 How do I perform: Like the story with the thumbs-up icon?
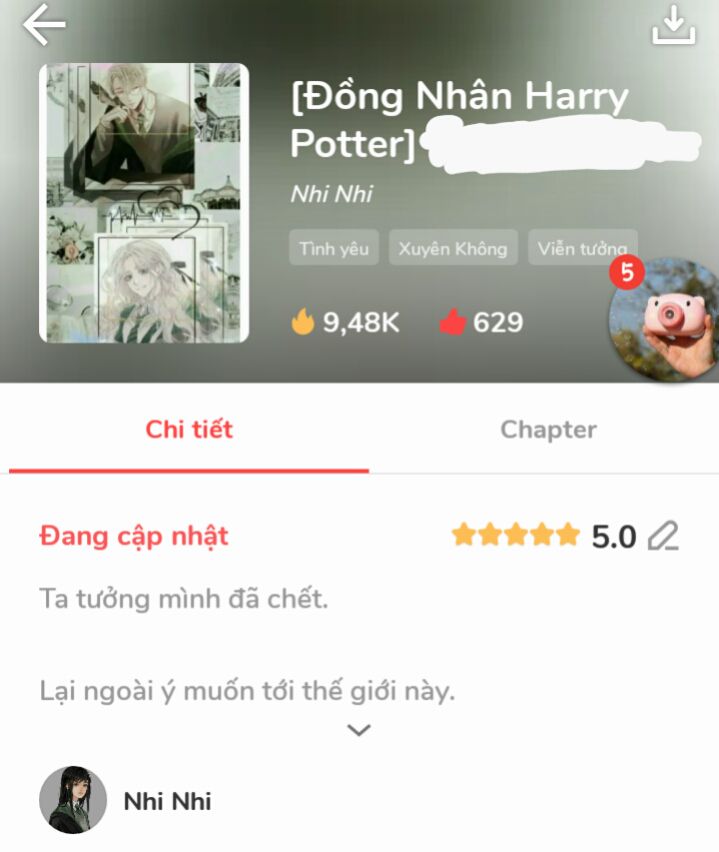(453, 322)
